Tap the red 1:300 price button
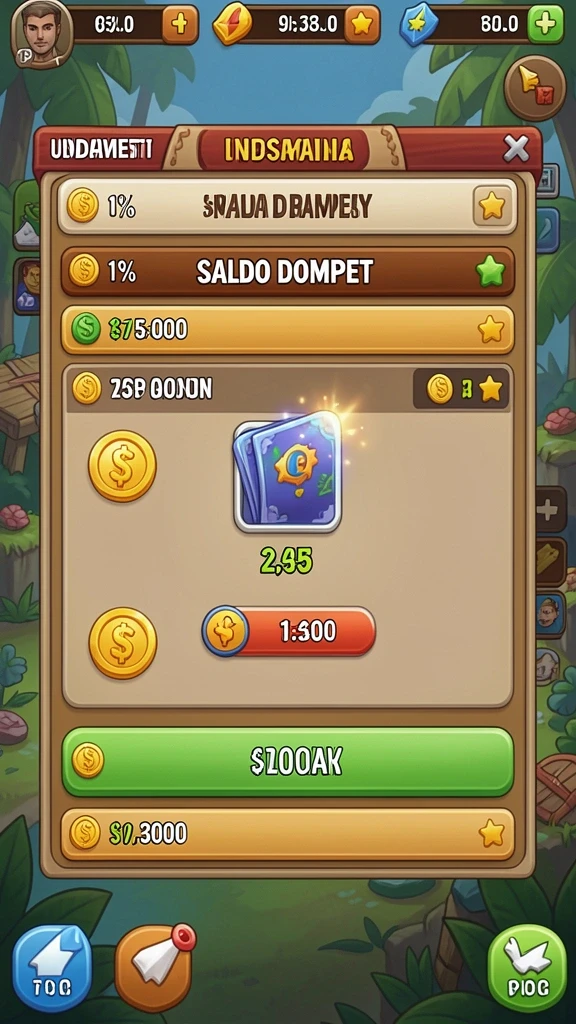 (289, 631)
